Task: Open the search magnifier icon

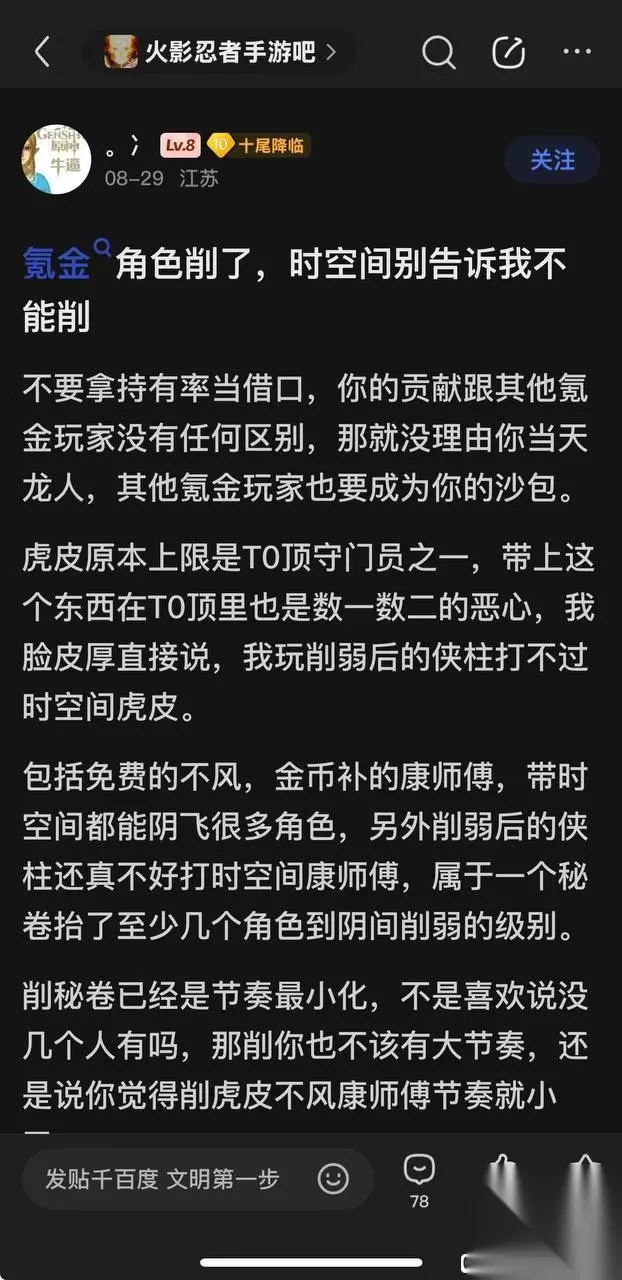Action: tap(438, 52)
